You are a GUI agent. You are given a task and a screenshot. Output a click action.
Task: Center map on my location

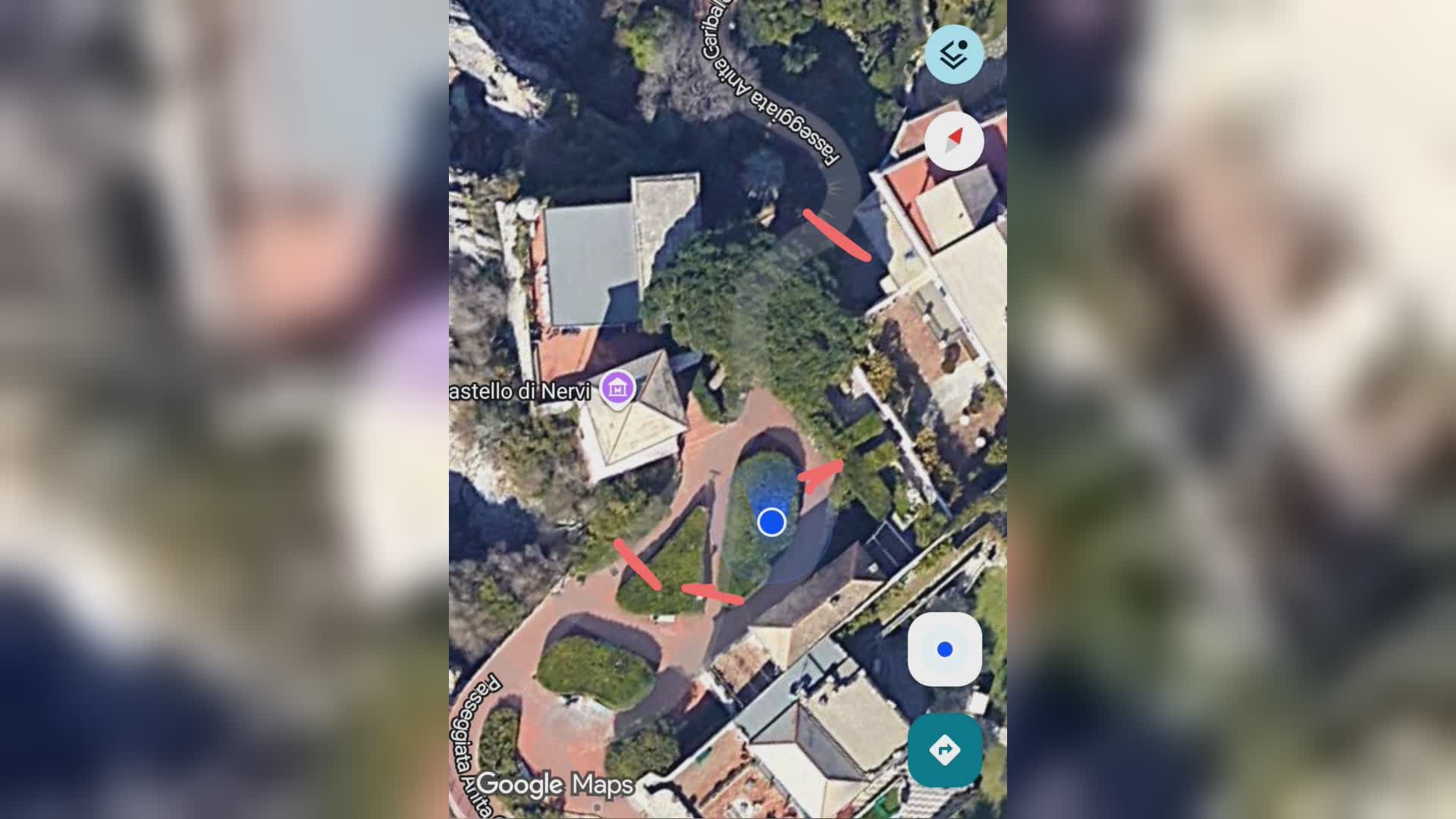coord(944,649)
